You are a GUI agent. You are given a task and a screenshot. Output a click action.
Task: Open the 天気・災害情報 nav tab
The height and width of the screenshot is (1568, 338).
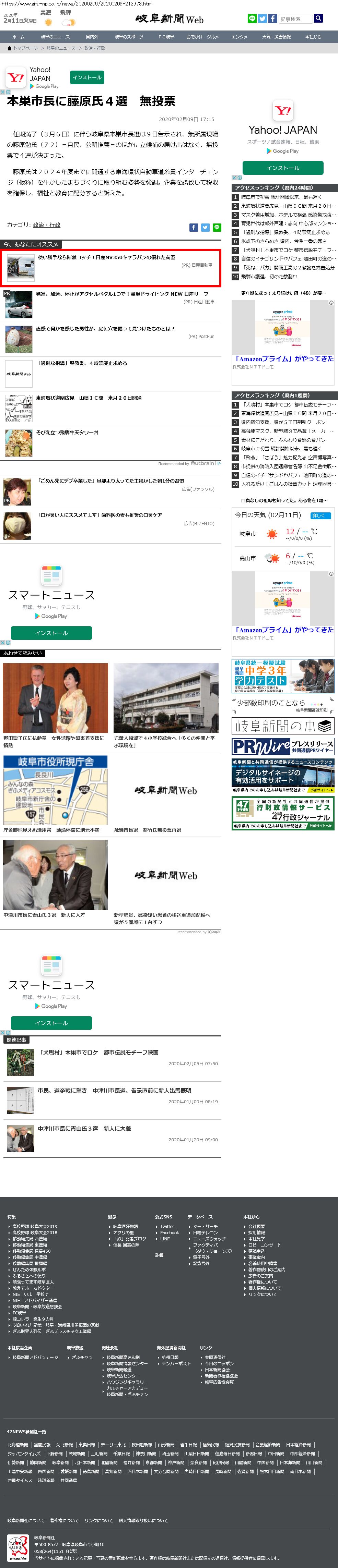(x=276, y=37)
